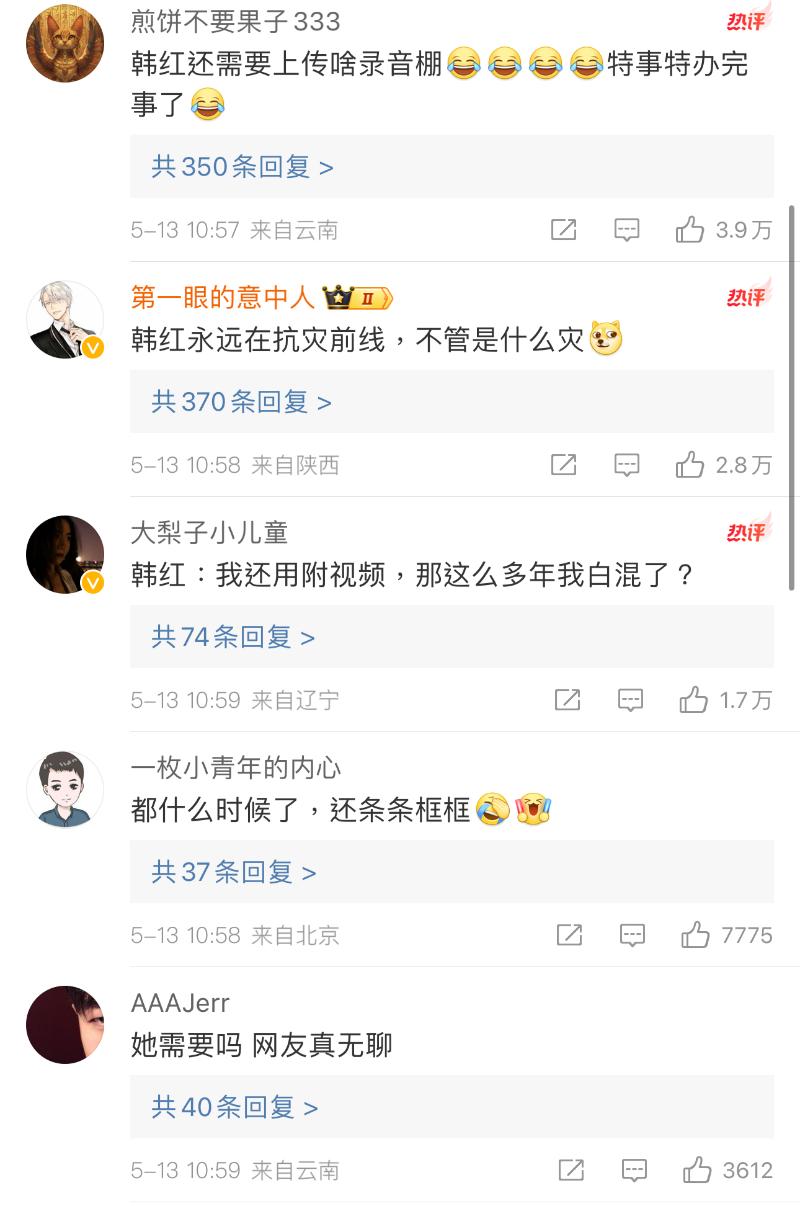Share AAAJerr's comment
Image resolution: width=800 pixels, height=1206 pixels.
click(x=571, y=1170)
